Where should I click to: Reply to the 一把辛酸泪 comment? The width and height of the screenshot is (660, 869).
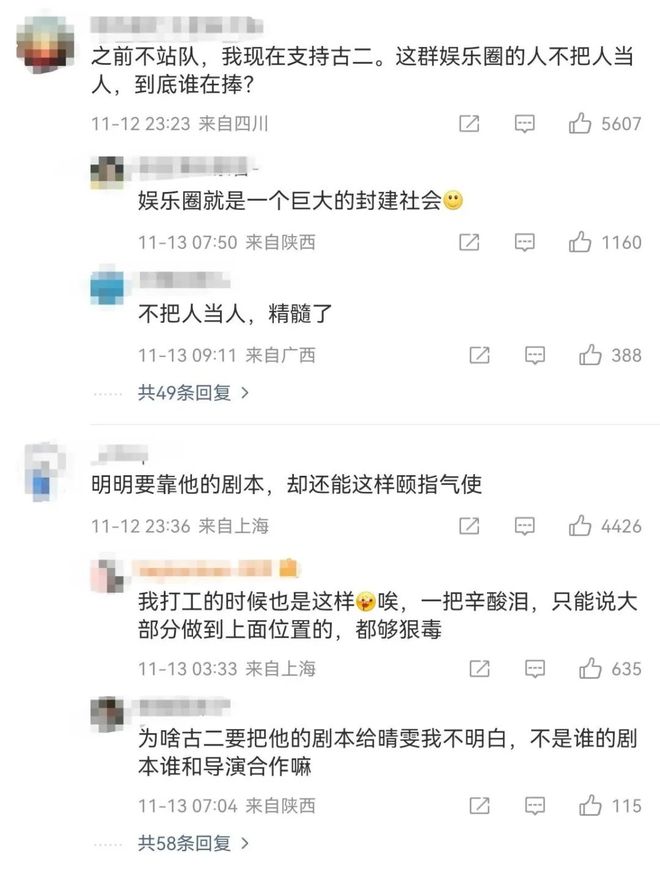pyautogui.click(x=535, y=668)
